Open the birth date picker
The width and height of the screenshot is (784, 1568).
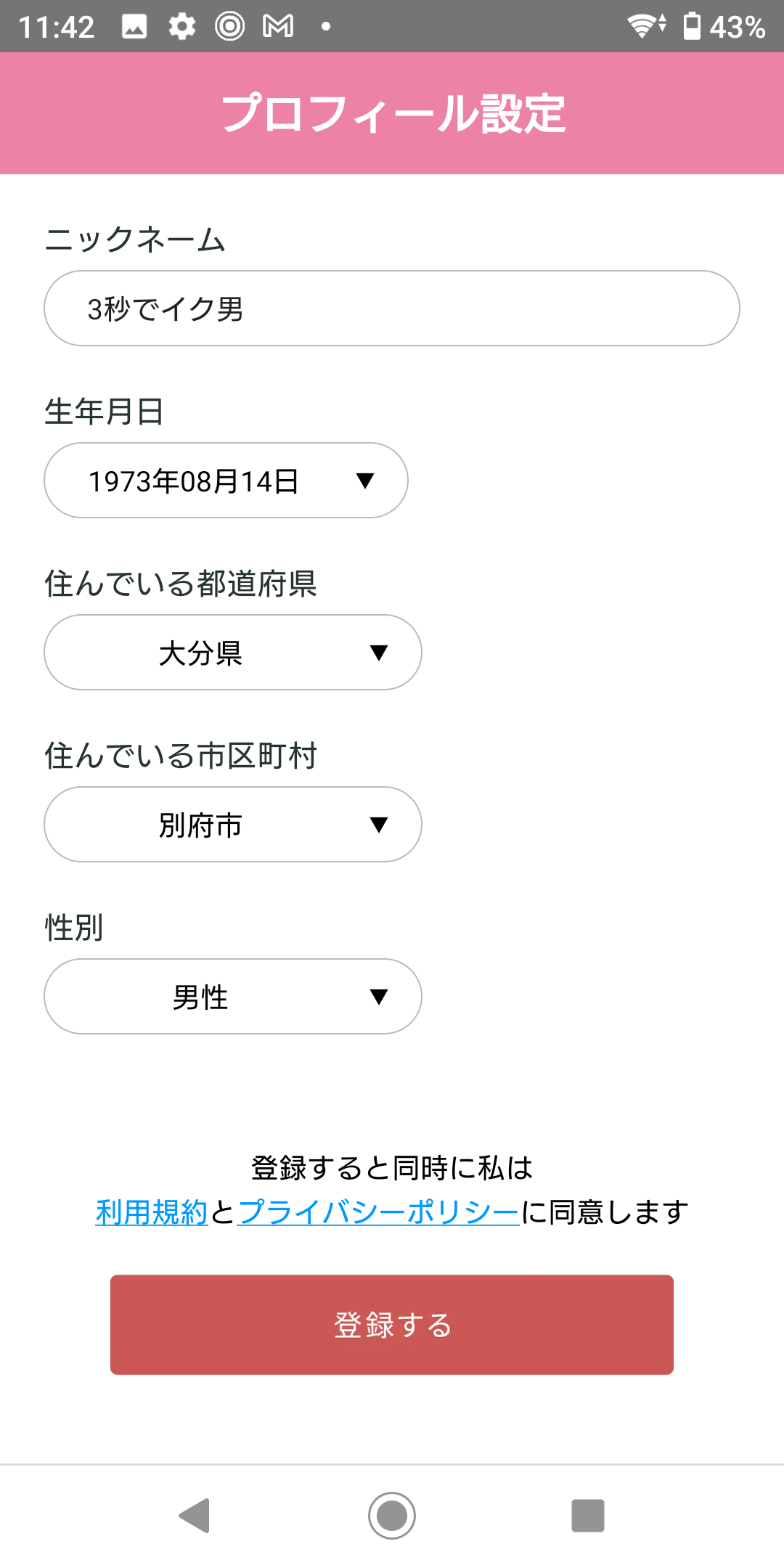click(x=226, y=481)
